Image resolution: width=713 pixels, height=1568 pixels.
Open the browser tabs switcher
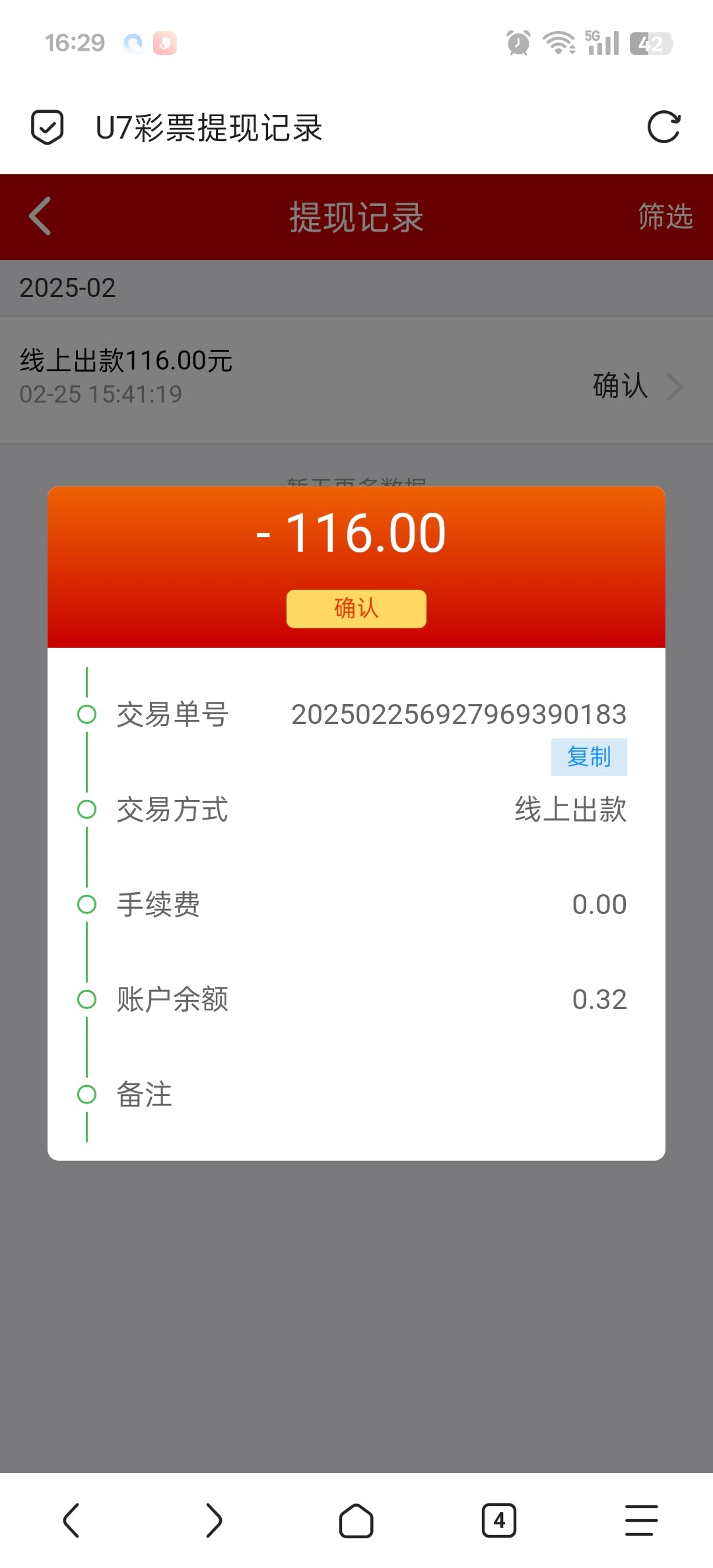(x=499, y=1520)
